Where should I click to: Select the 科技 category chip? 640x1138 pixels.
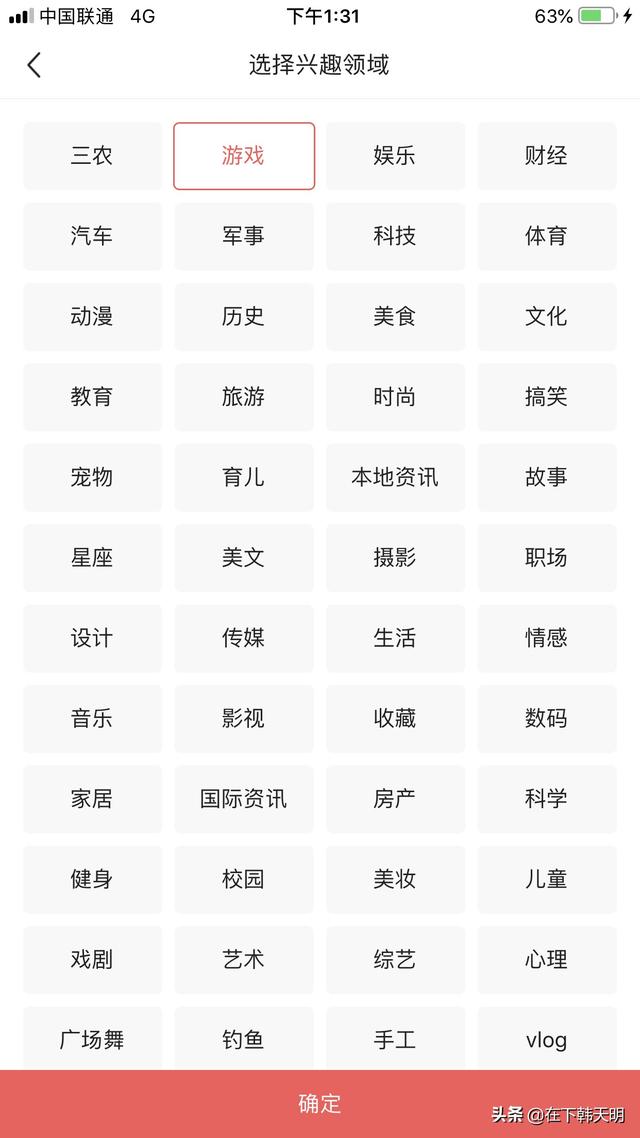click(395, 237)
